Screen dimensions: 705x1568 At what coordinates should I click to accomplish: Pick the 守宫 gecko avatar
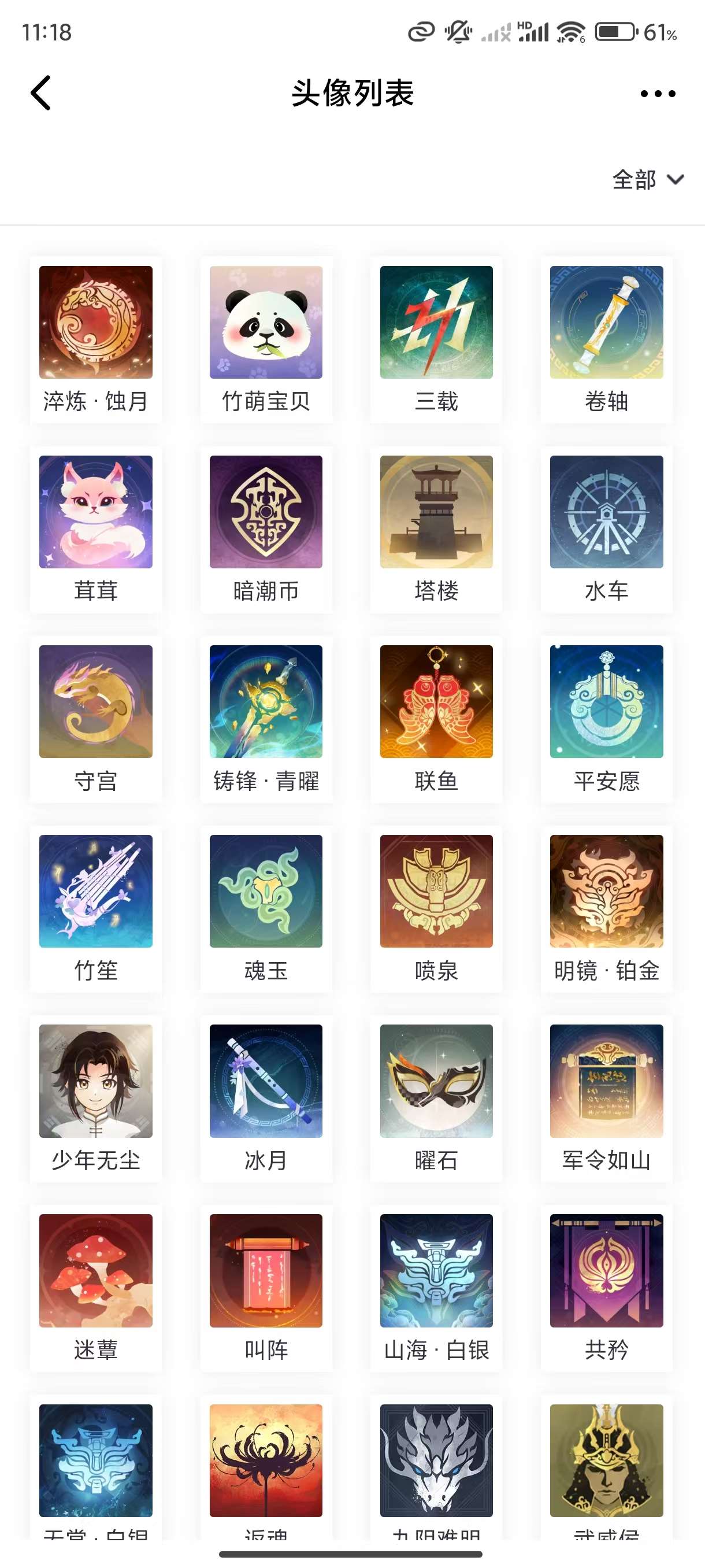95,702
